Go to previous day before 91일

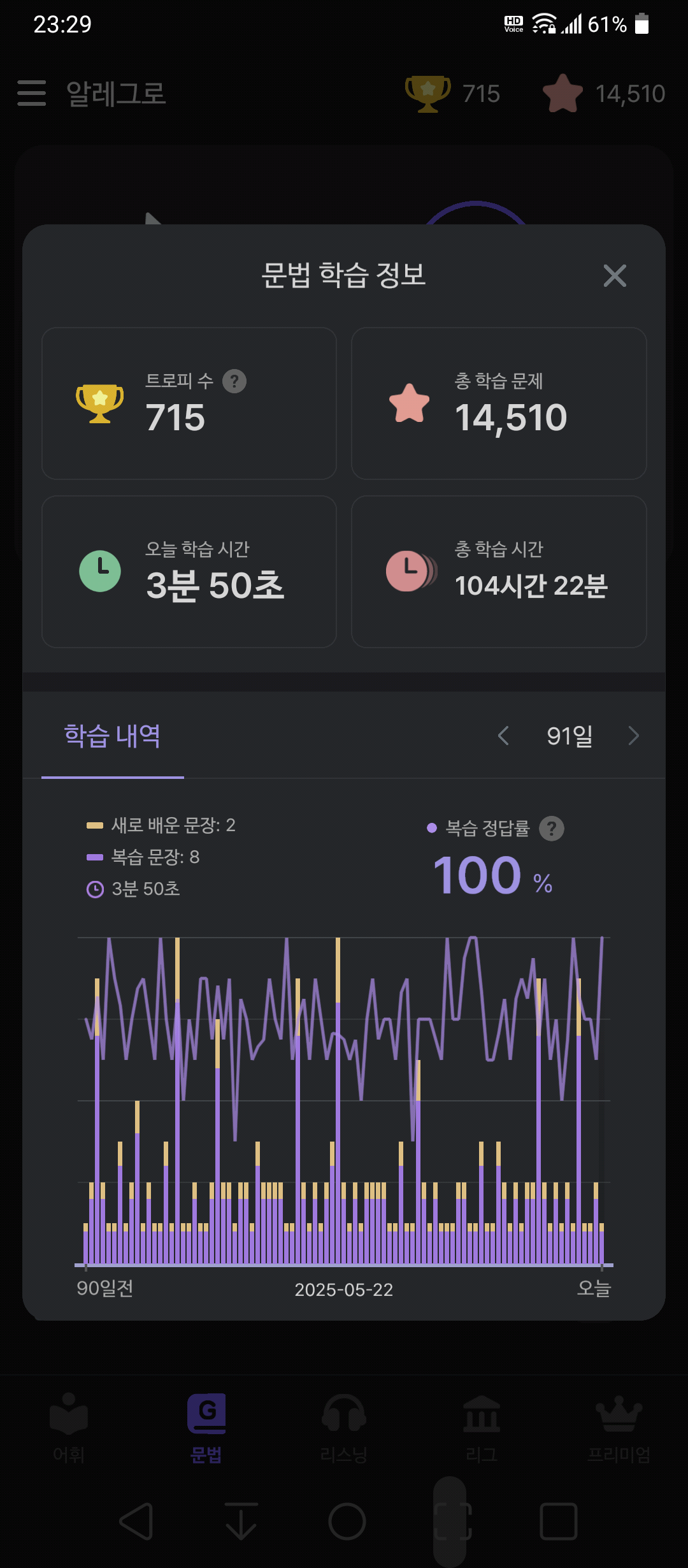pyautogui.click(x=503, y=736)
